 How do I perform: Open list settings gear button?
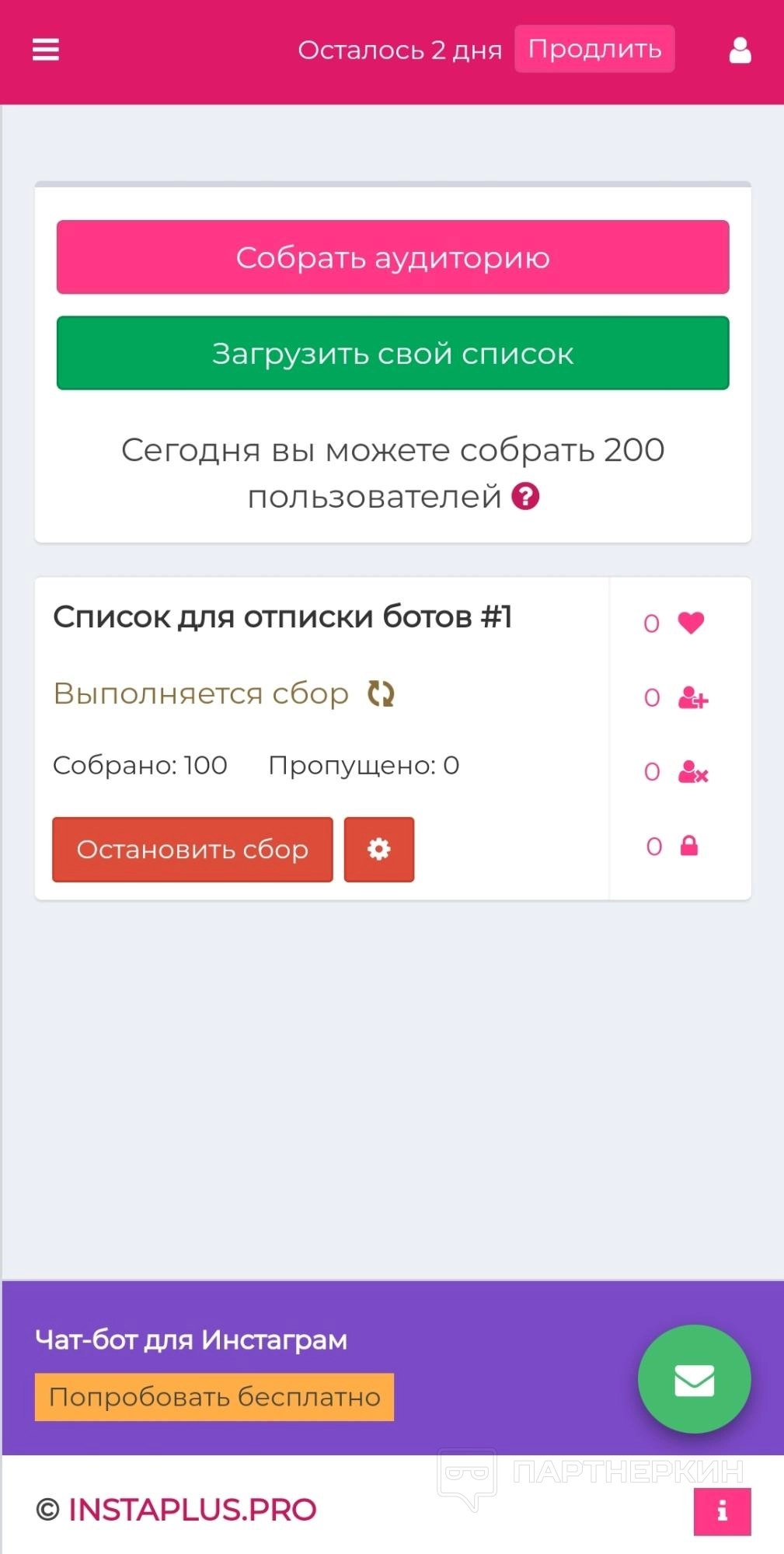coord(378,849)
